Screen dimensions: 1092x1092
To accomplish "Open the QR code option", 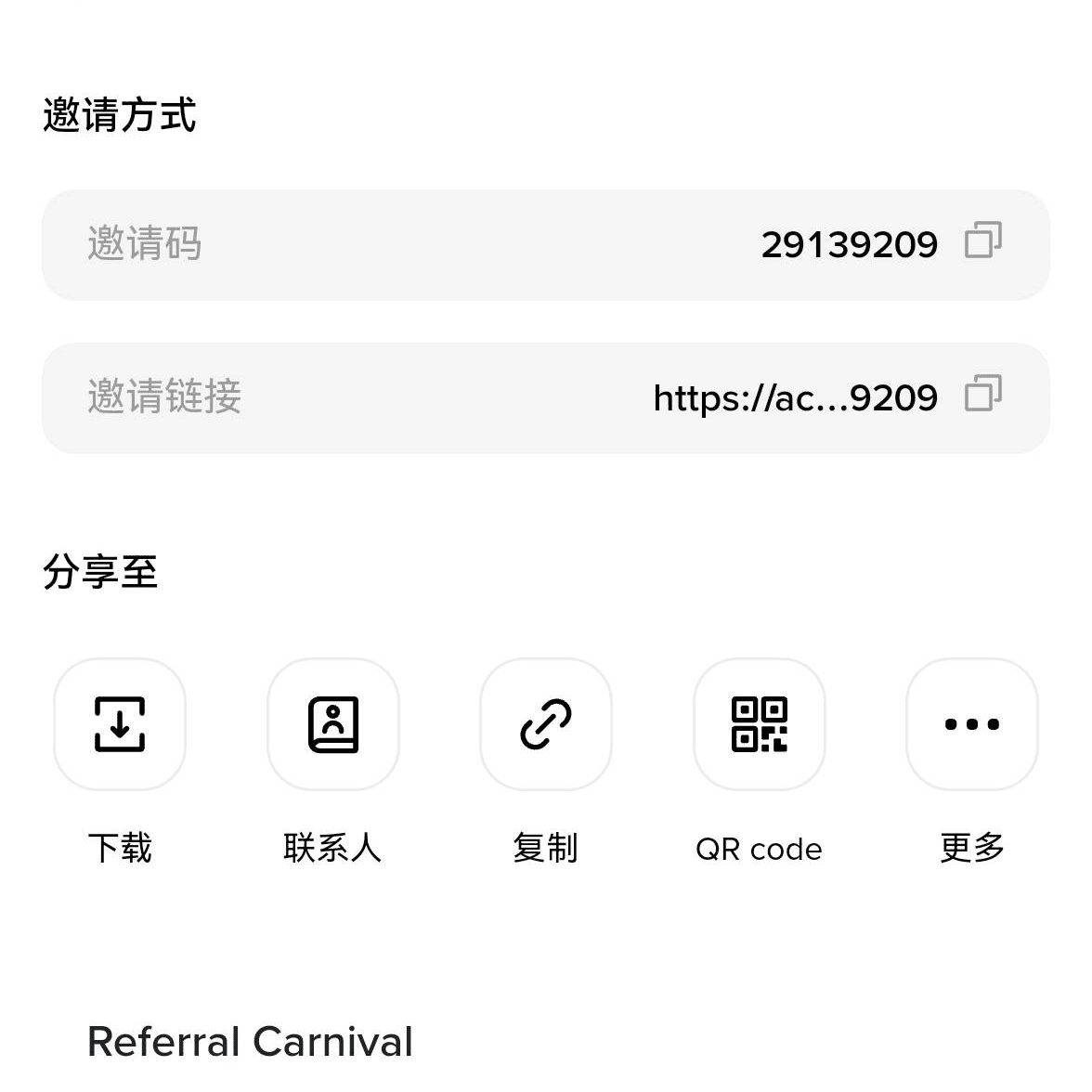I will pyautogui.click(x=759, y=724).
